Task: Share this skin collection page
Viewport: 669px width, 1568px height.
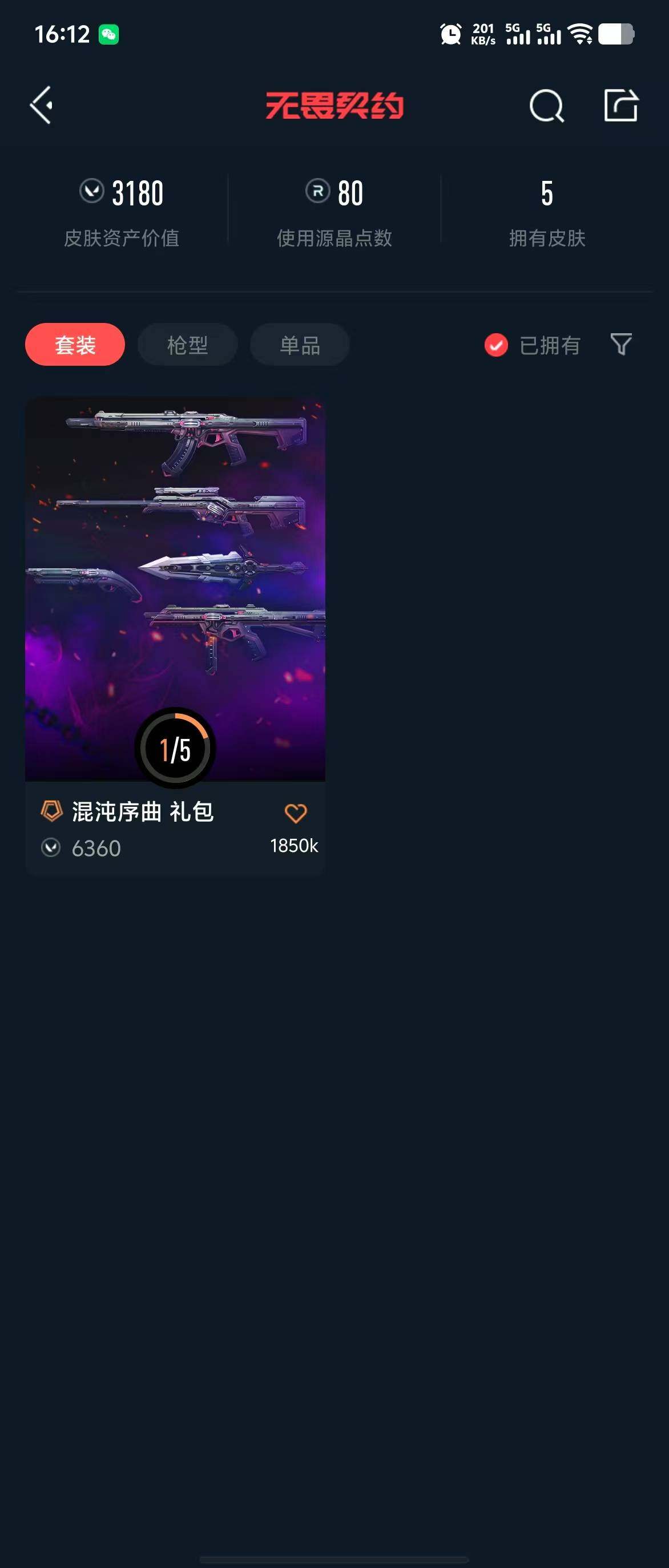Action: pyautogui.click(x=620, y=106)
